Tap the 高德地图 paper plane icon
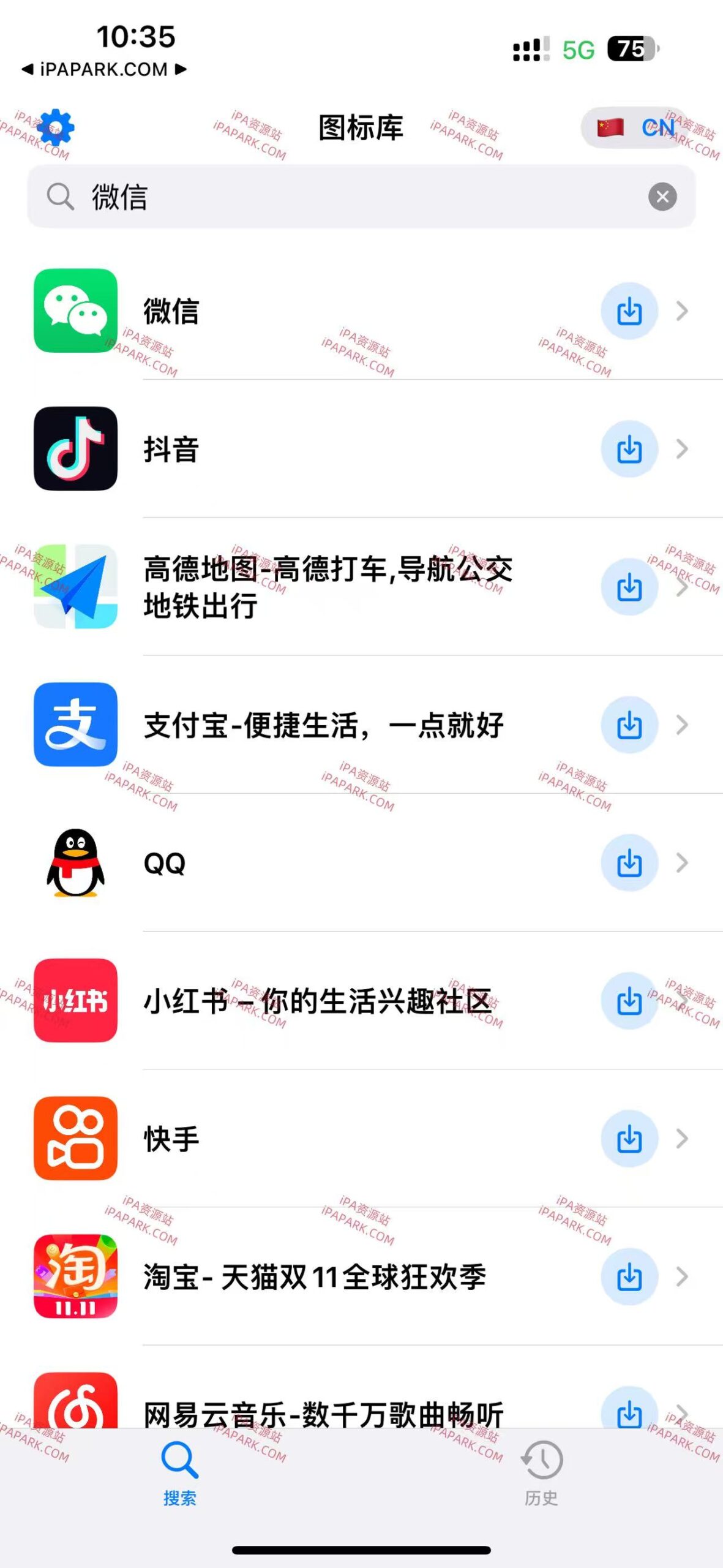723x1568 pixels. (75, 587)
